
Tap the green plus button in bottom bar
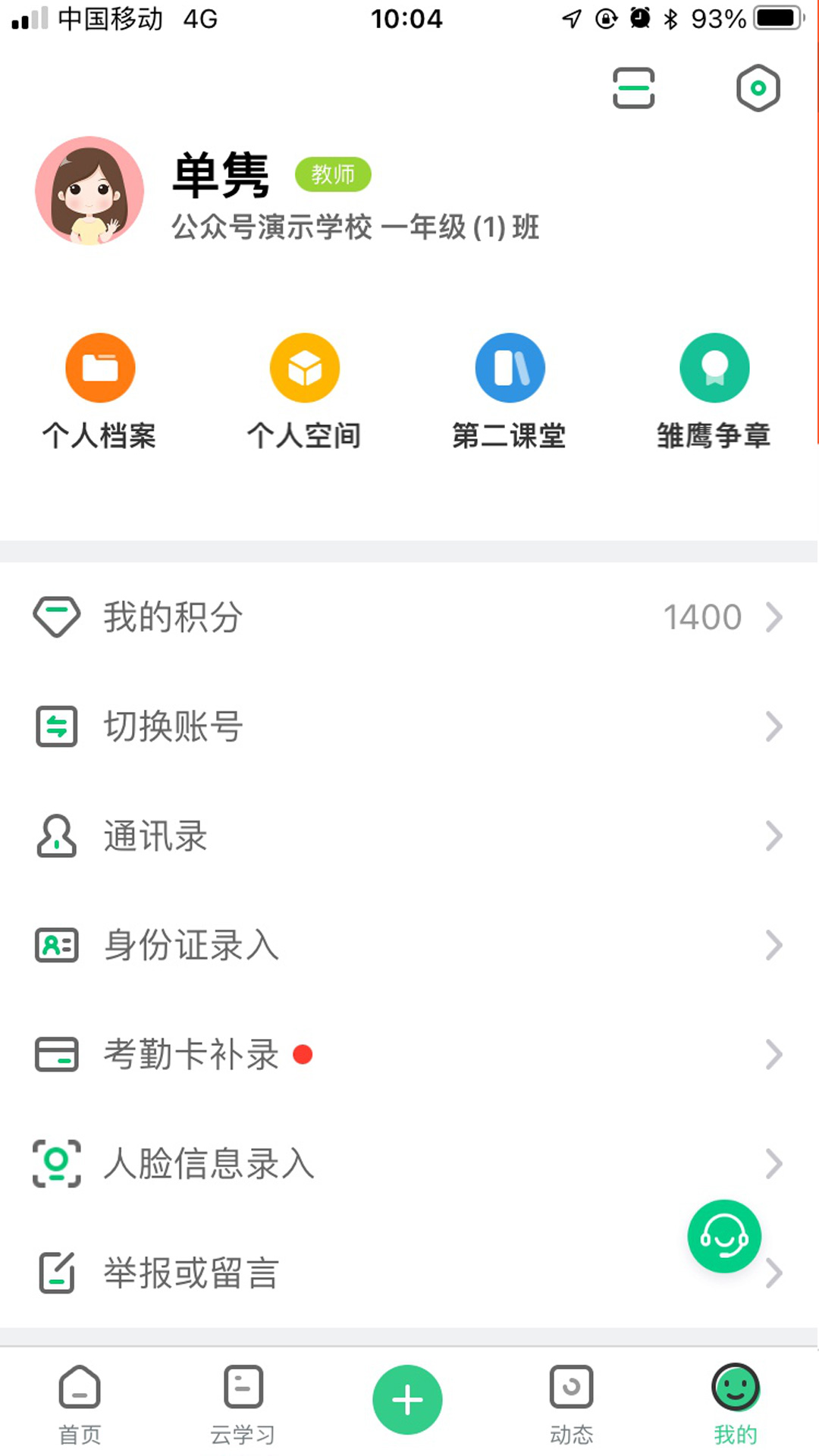407,1399
